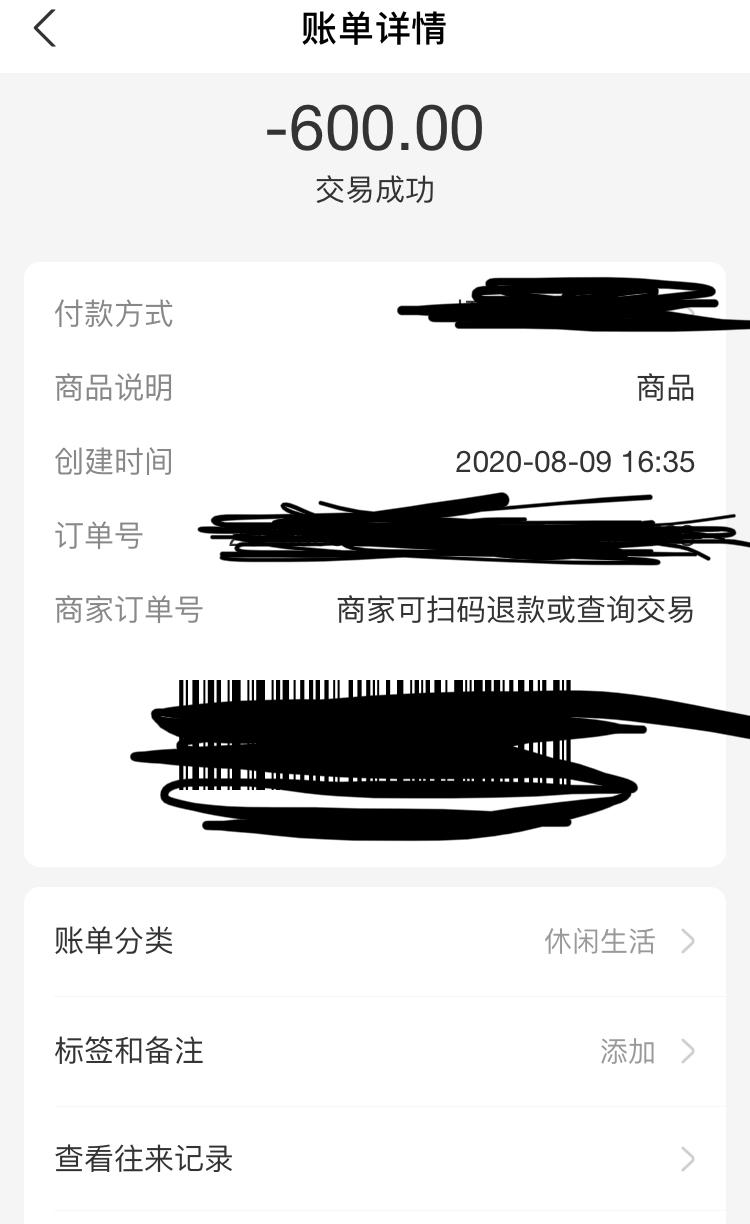Open 查看往来记录 transaction history
Screen dimensions: 750x1224
pos(143,1160)
